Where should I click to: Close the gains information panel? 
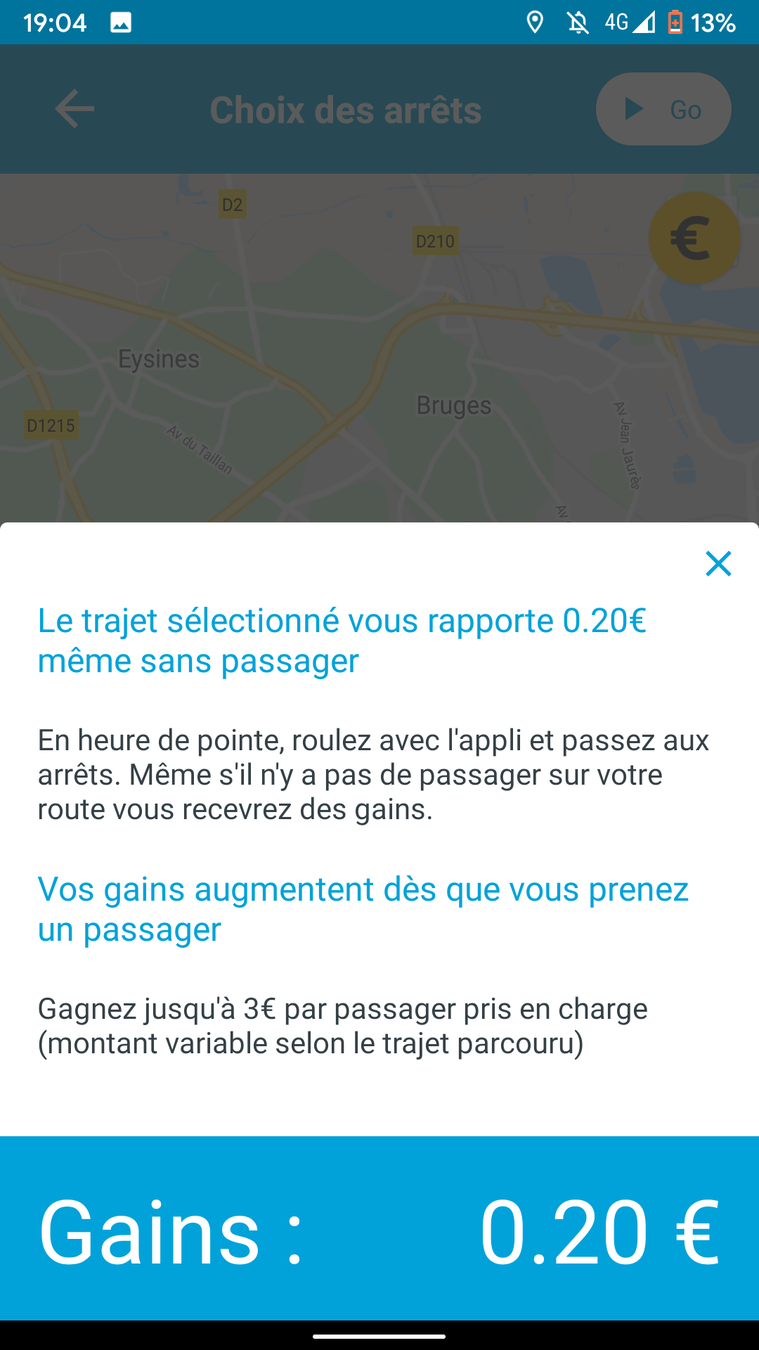pos(718,564)
